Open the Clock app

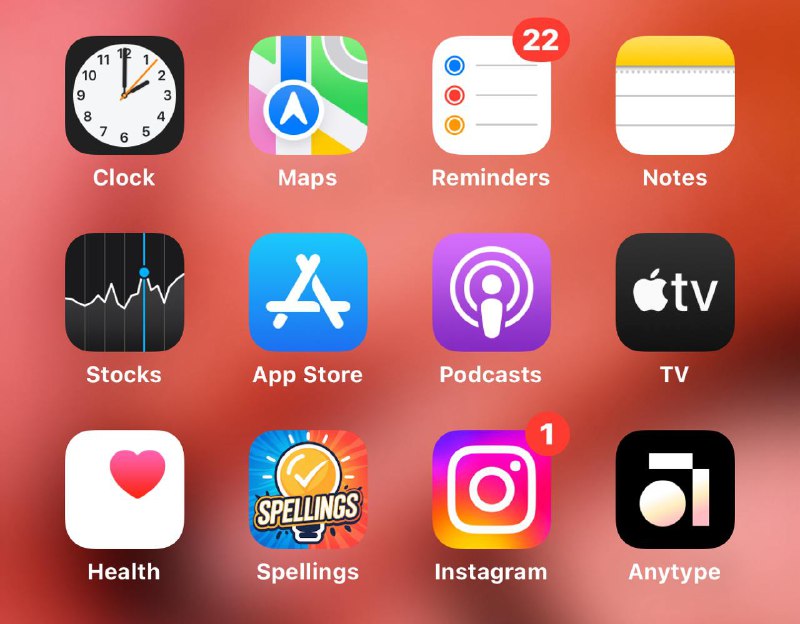(124, 95)
